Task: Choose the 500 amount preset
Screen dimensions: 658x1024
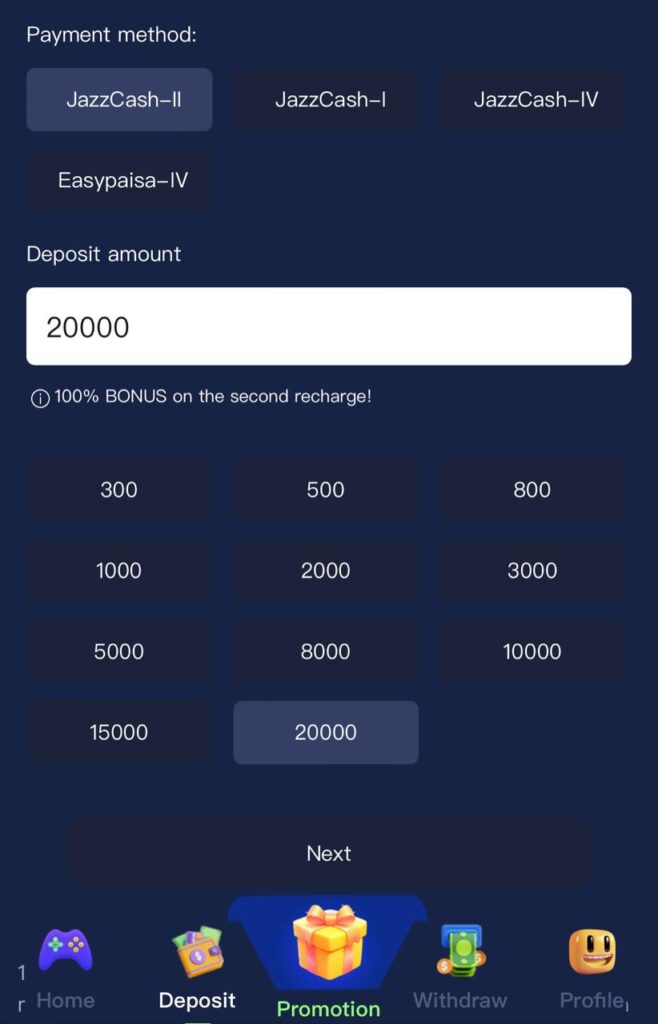Action: [x=326, y=490]
